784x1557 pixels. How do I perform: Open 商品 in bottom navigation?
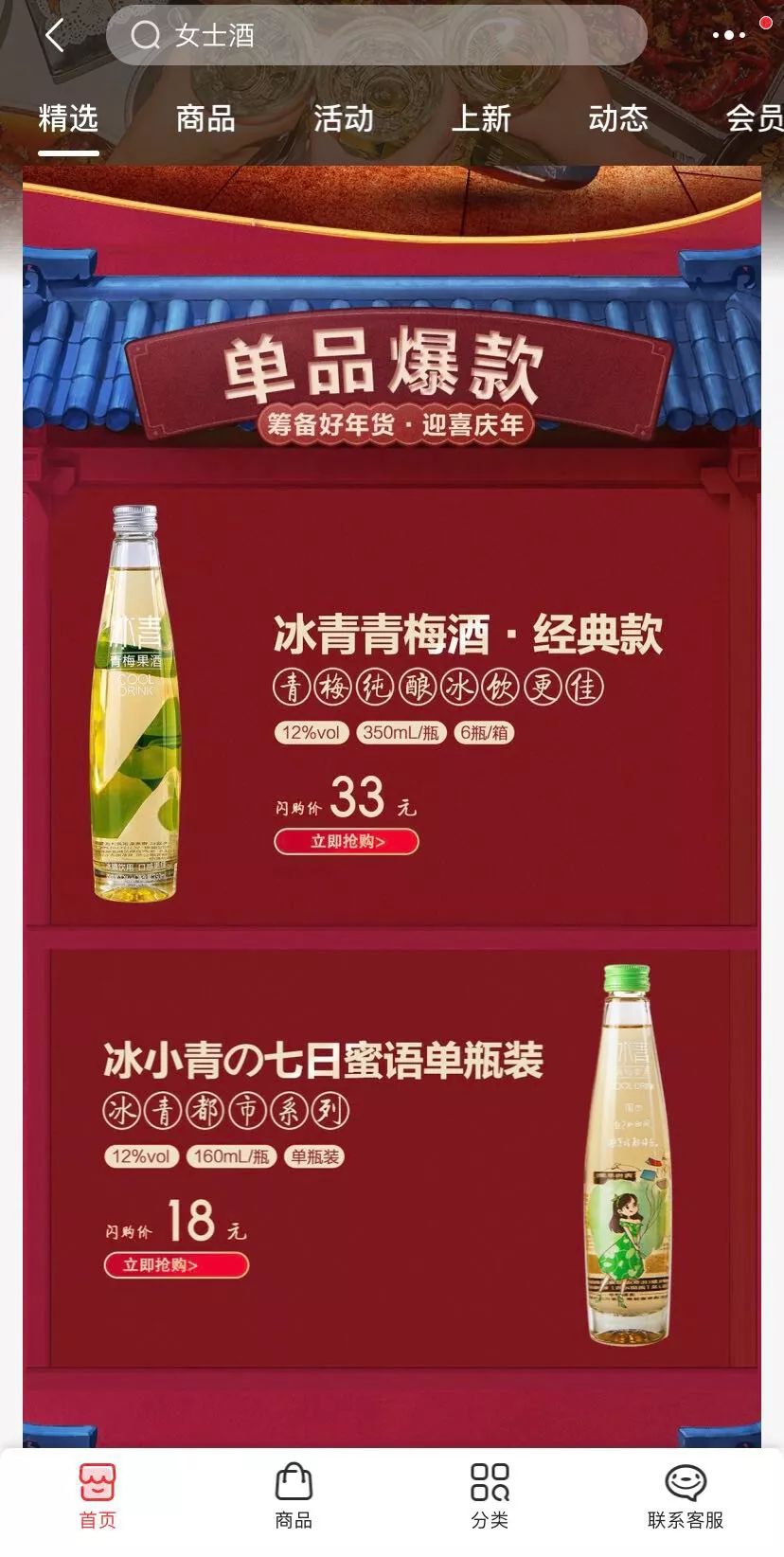coord(294,1495)
